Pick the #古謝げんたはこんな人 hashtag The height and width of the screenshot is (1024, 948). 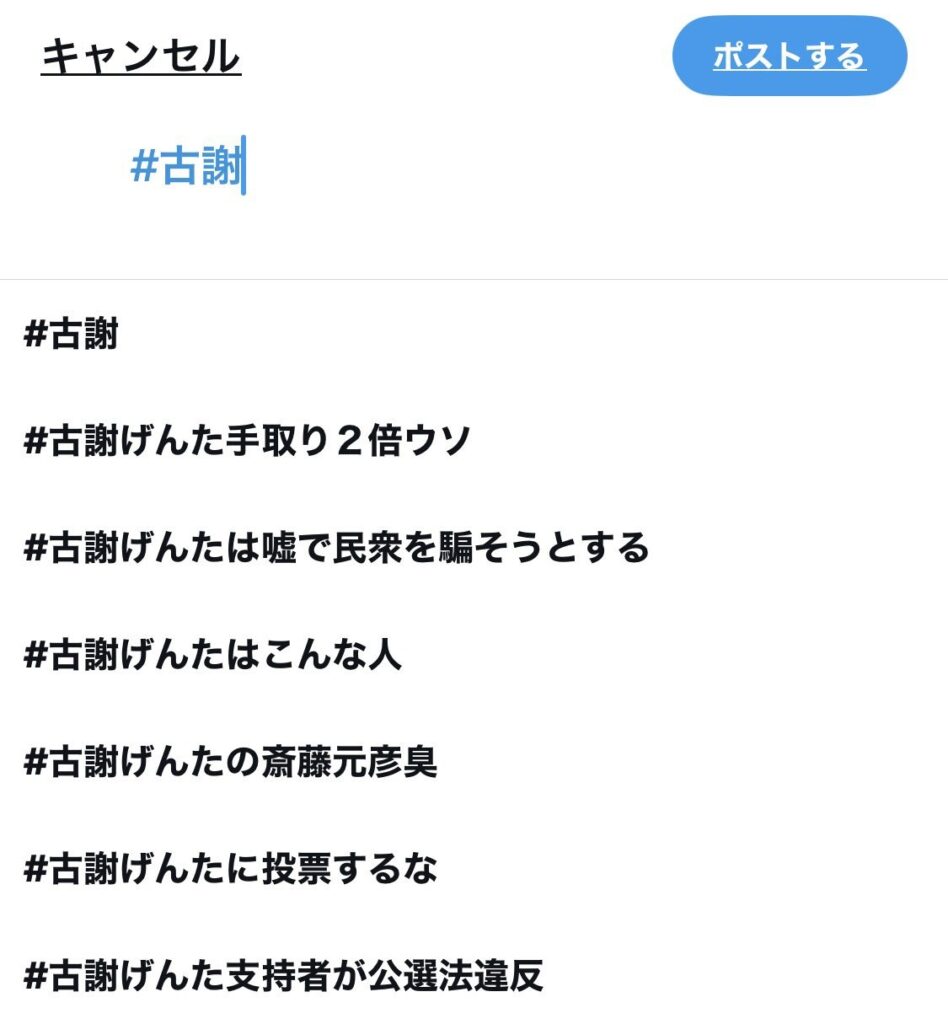click(x=474, y=654)
